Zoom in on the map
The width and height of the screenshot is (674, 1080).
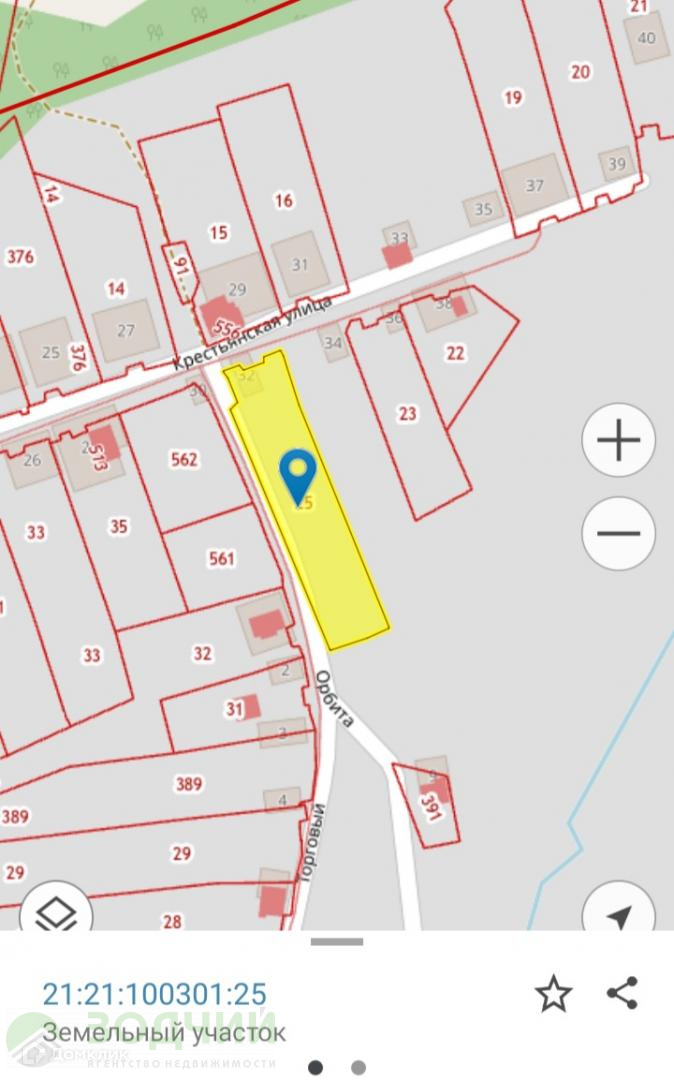(618, 440)
